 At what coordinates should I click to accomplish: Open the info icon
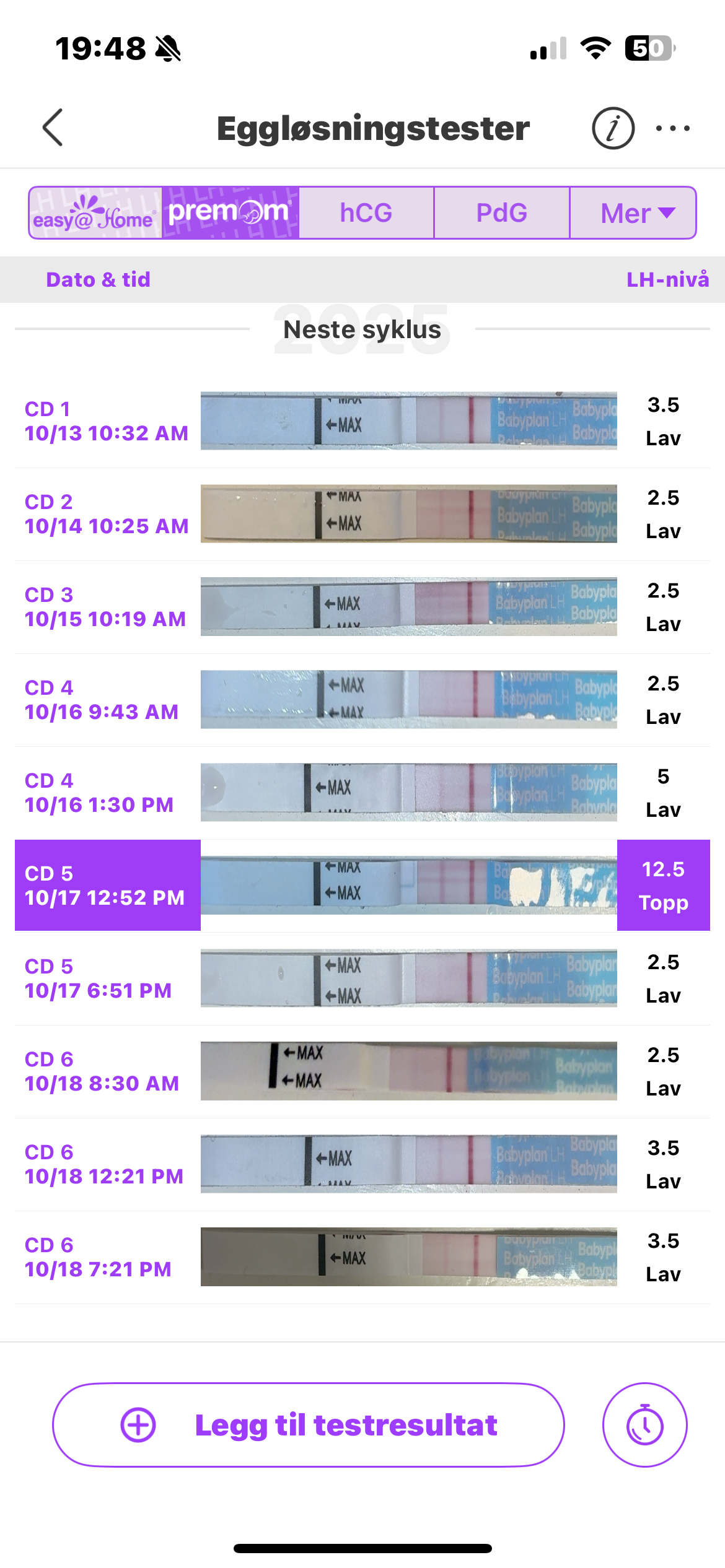pyautogui.click(x=613, y=128)
